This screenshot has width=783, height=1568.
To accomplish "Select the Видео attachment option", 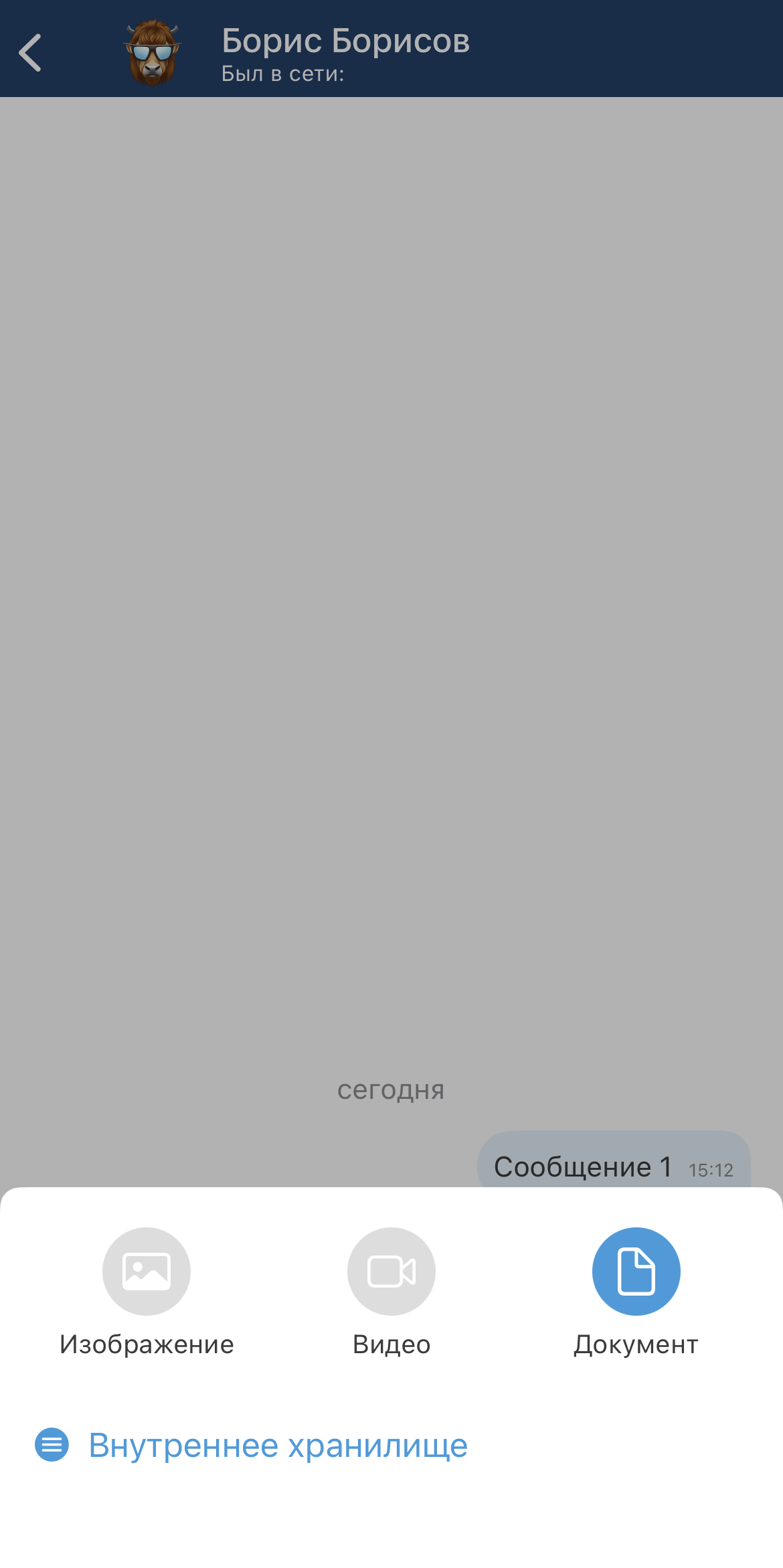I will (391, 1271).
